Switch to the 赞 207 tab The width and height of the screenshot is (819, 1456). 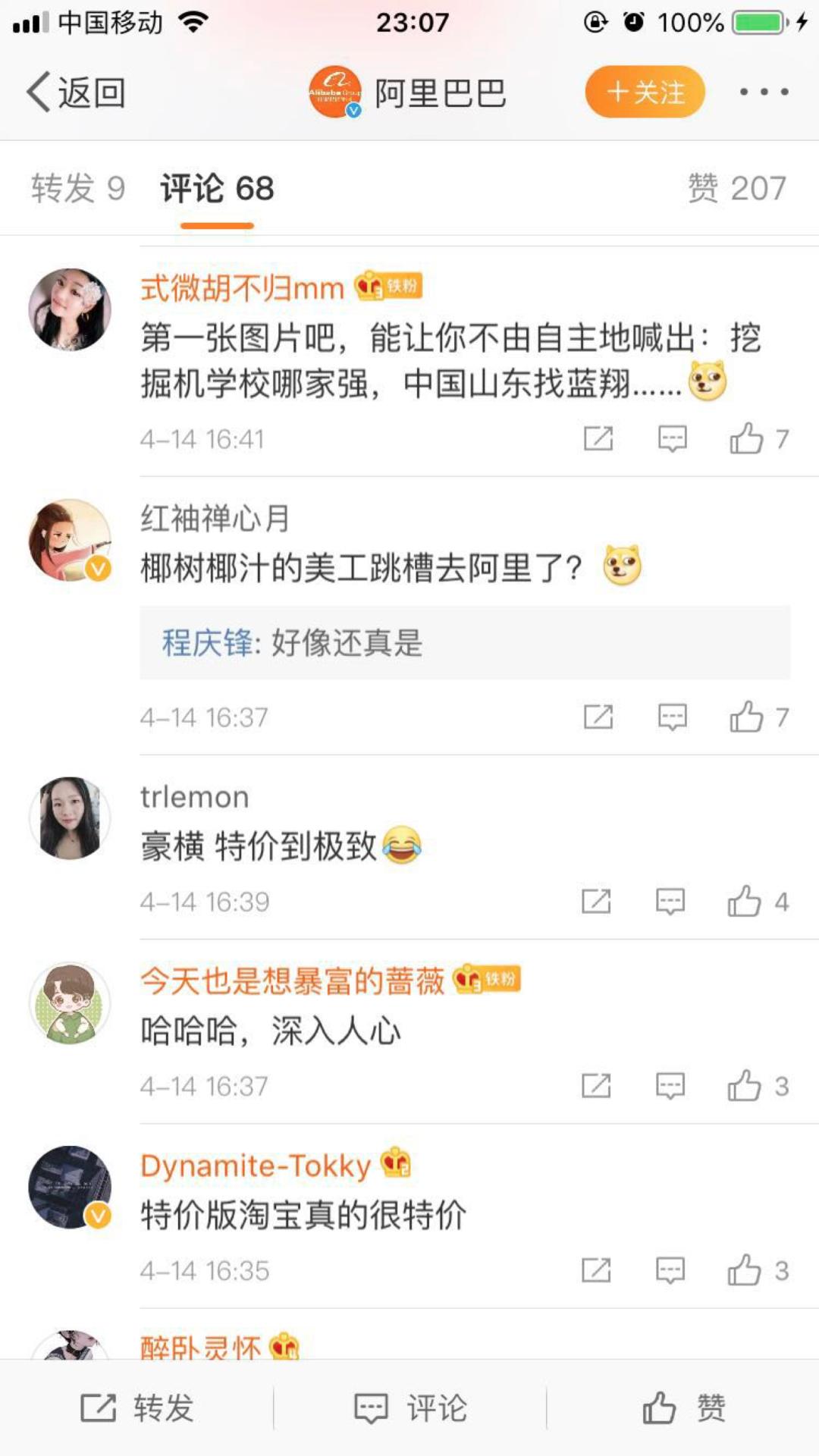(736, 188)
